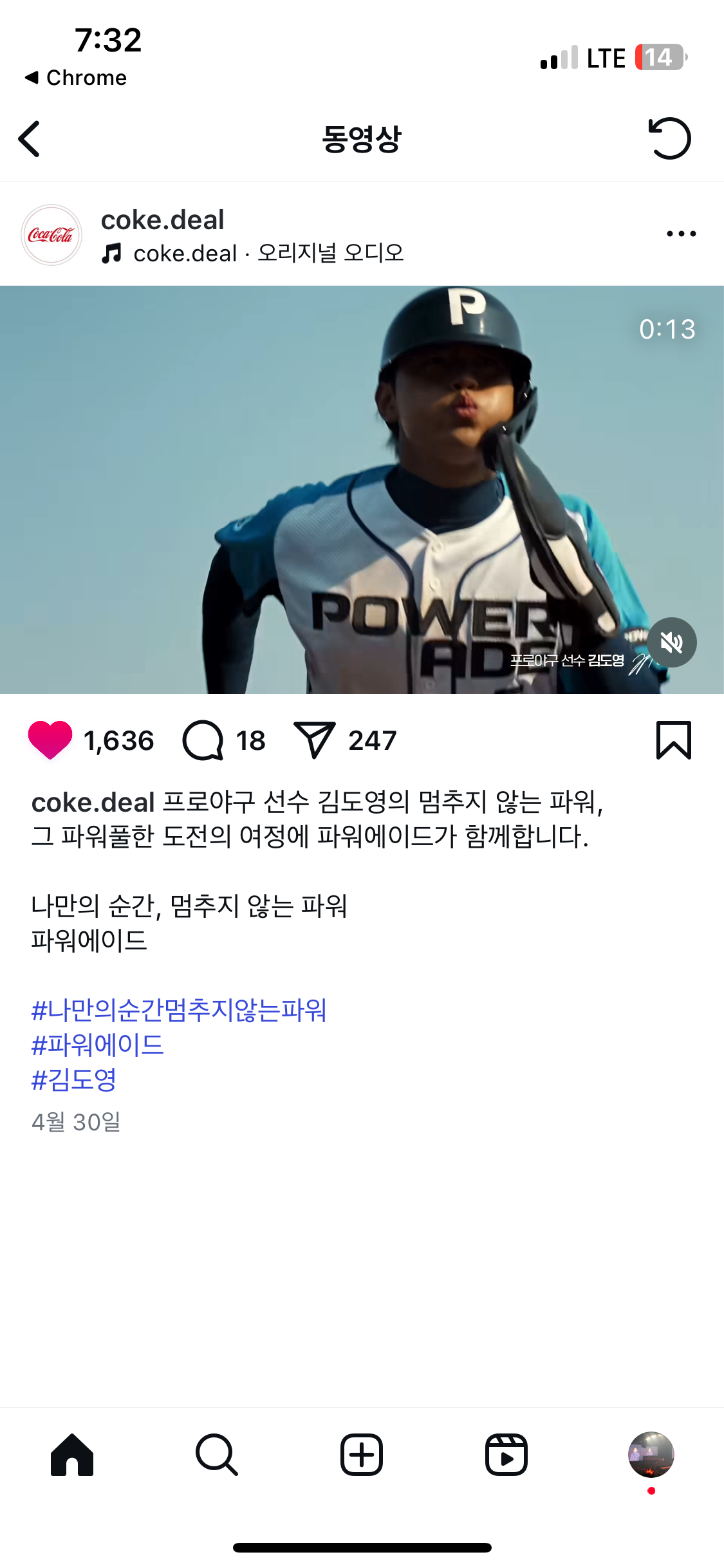Image resolution: width=724 pixels, height=1568 pixels.
Task: Share this post via the paper plane
Action: pyautogui.click(x=314, y=740)
